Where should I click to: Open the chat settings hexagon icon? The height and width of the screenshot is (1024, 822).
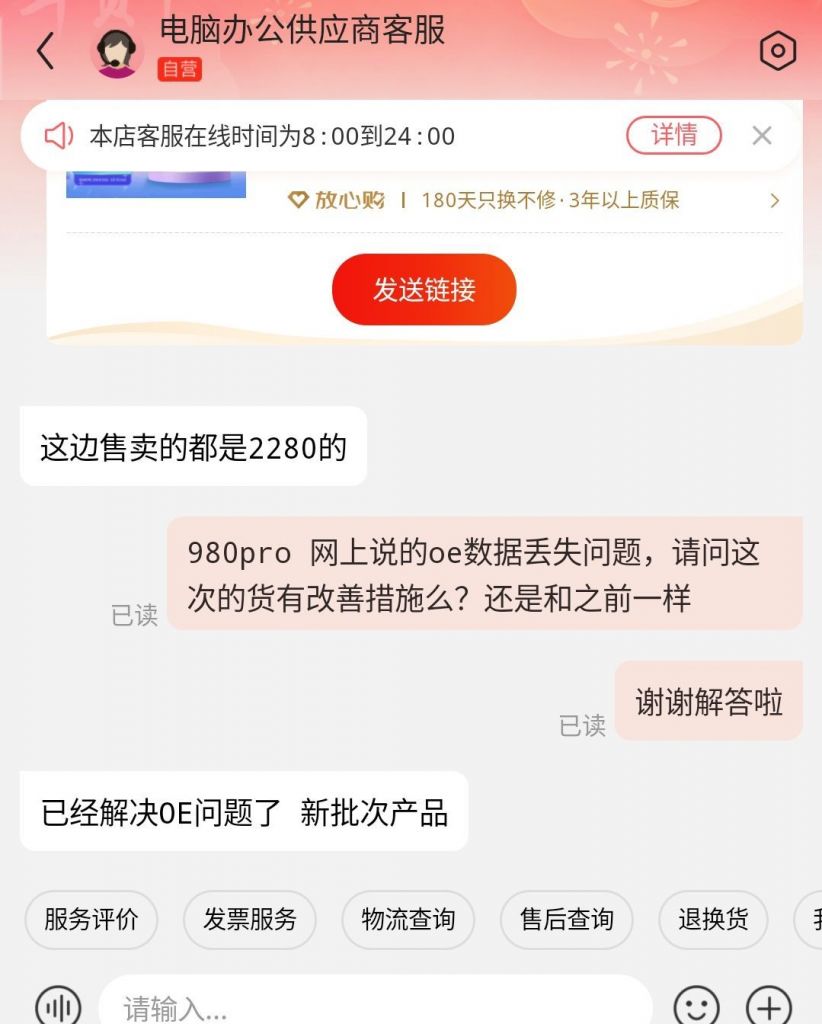[x=778, y=51]
